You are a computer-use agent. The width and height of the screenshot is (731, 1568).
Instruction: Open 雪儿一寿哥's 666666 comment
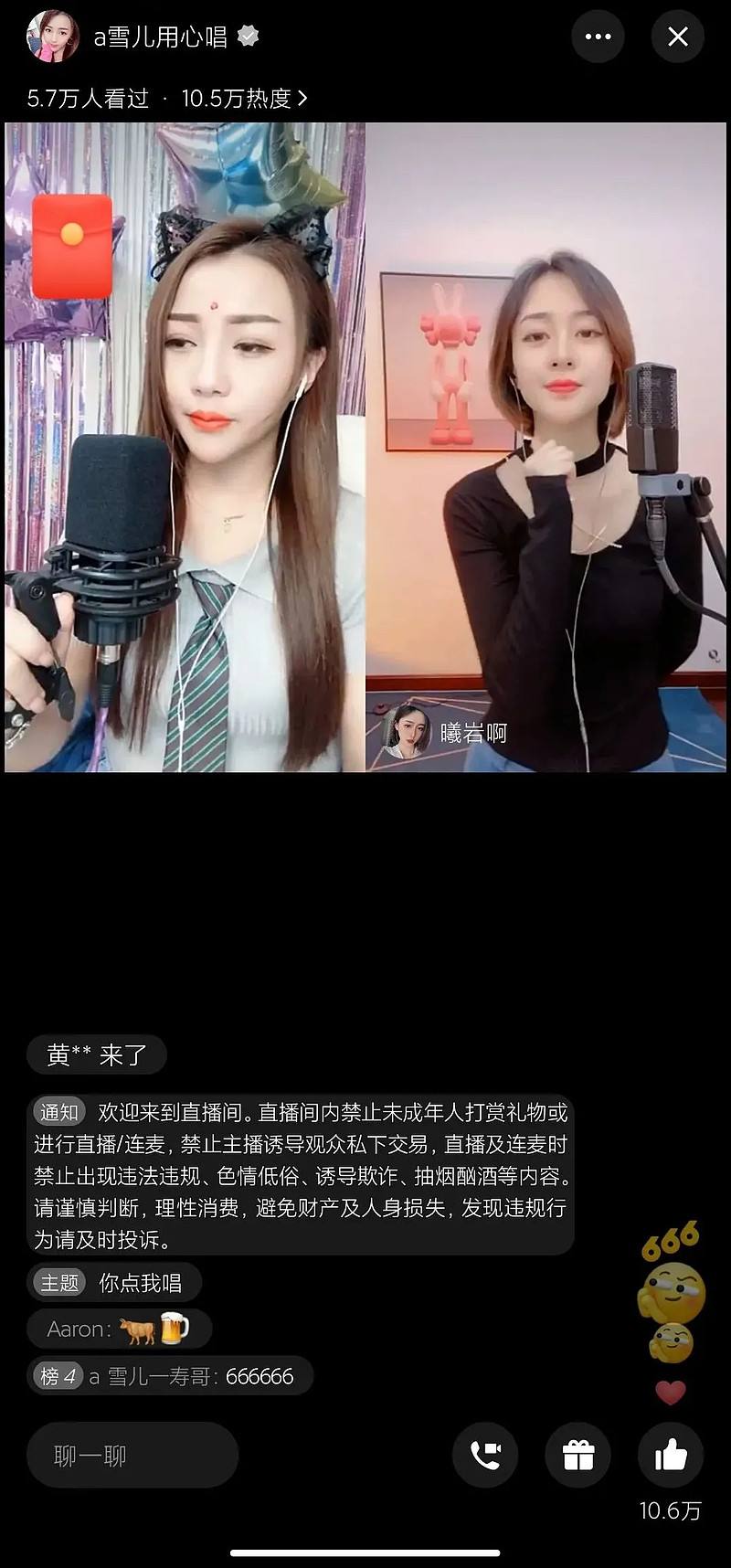pos(170,1376)
